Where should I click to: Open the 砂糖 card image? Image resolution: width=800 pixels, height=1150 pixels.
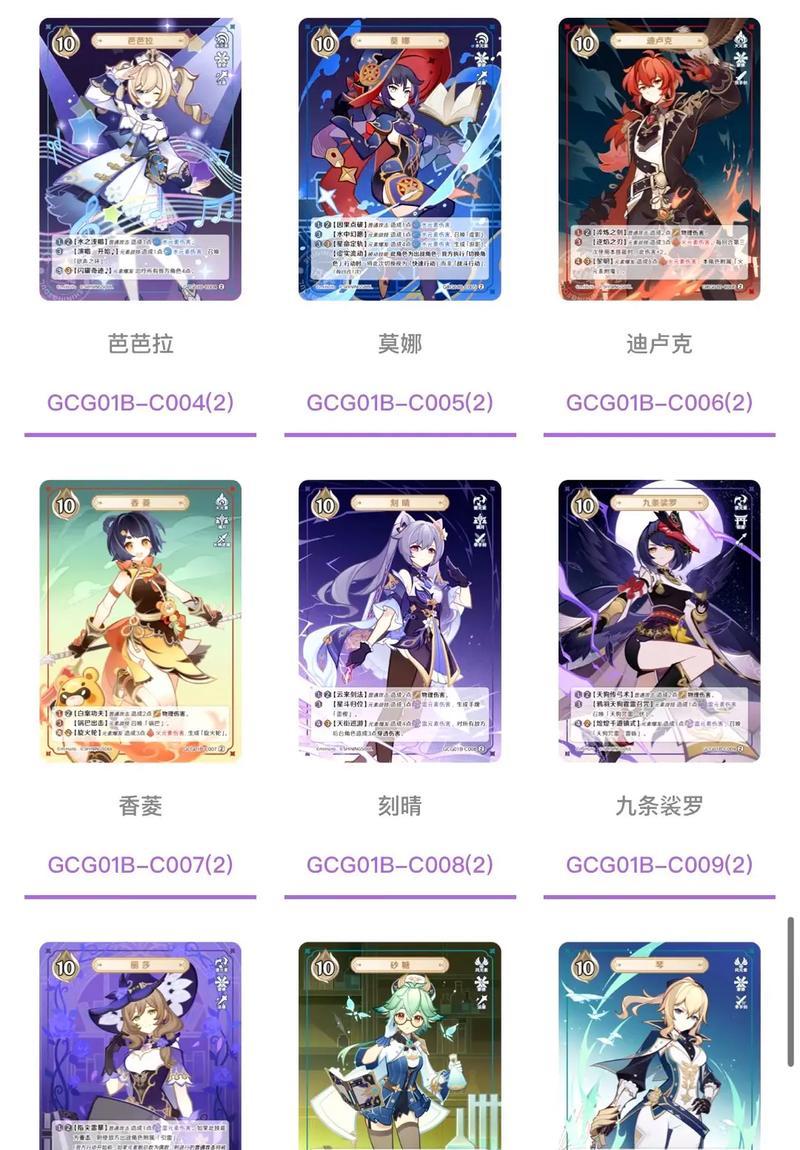click(x=399, y=1045)
